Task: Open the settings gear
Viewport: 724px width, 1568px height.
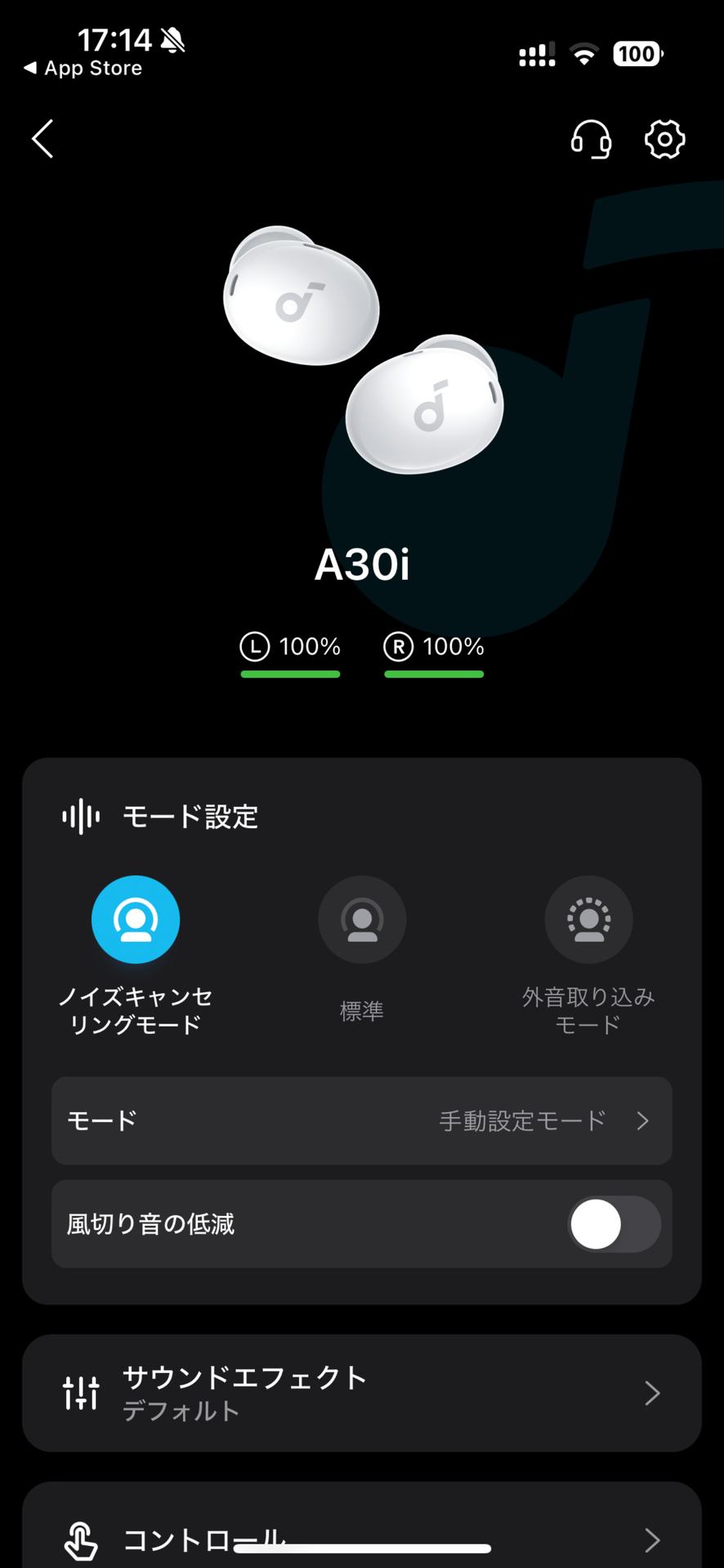Action: click(664, 140)
